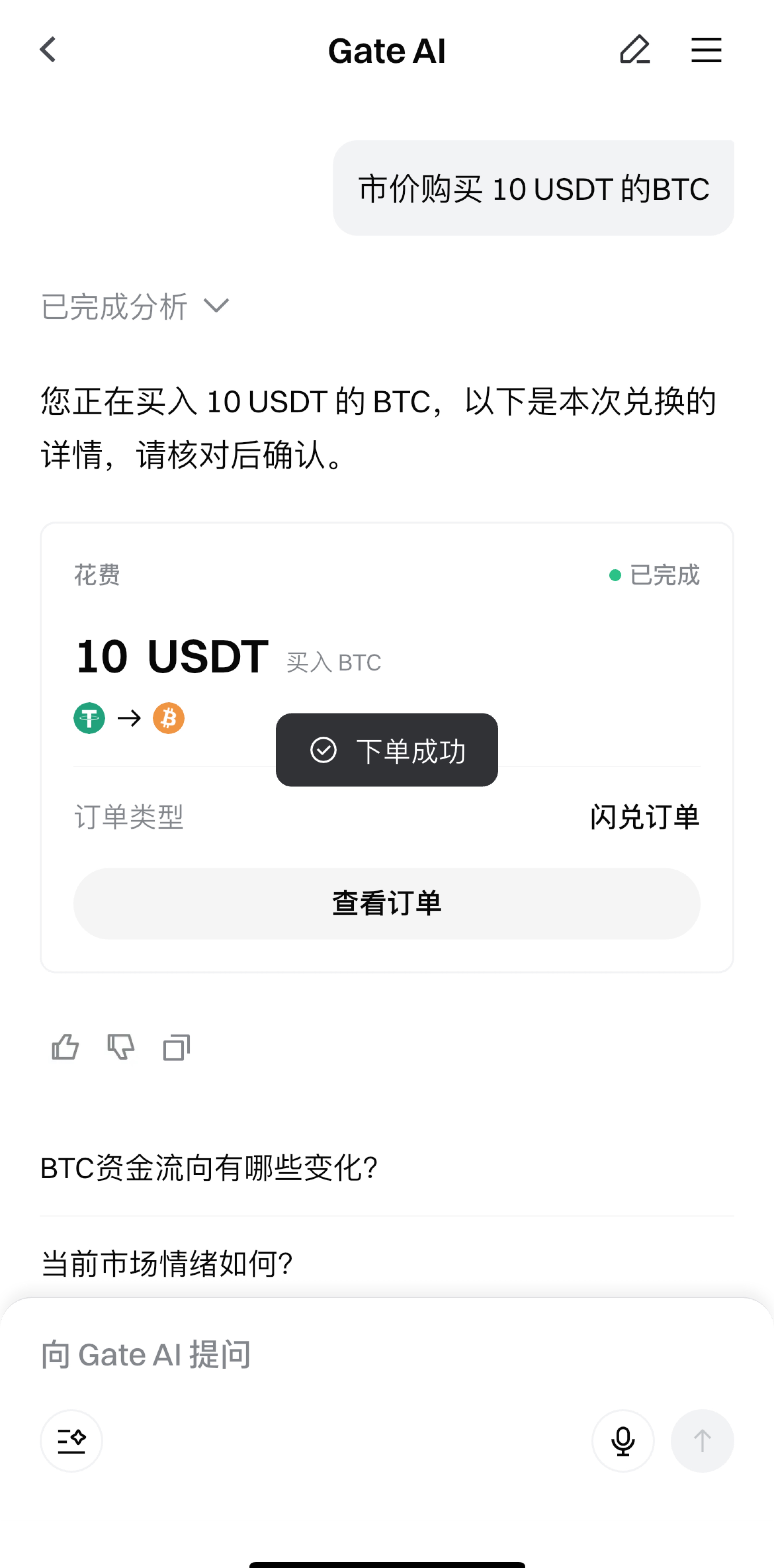This screenshot has height=1568, width=774.
Task: Start voice input with microphone
Action: 623,1441
